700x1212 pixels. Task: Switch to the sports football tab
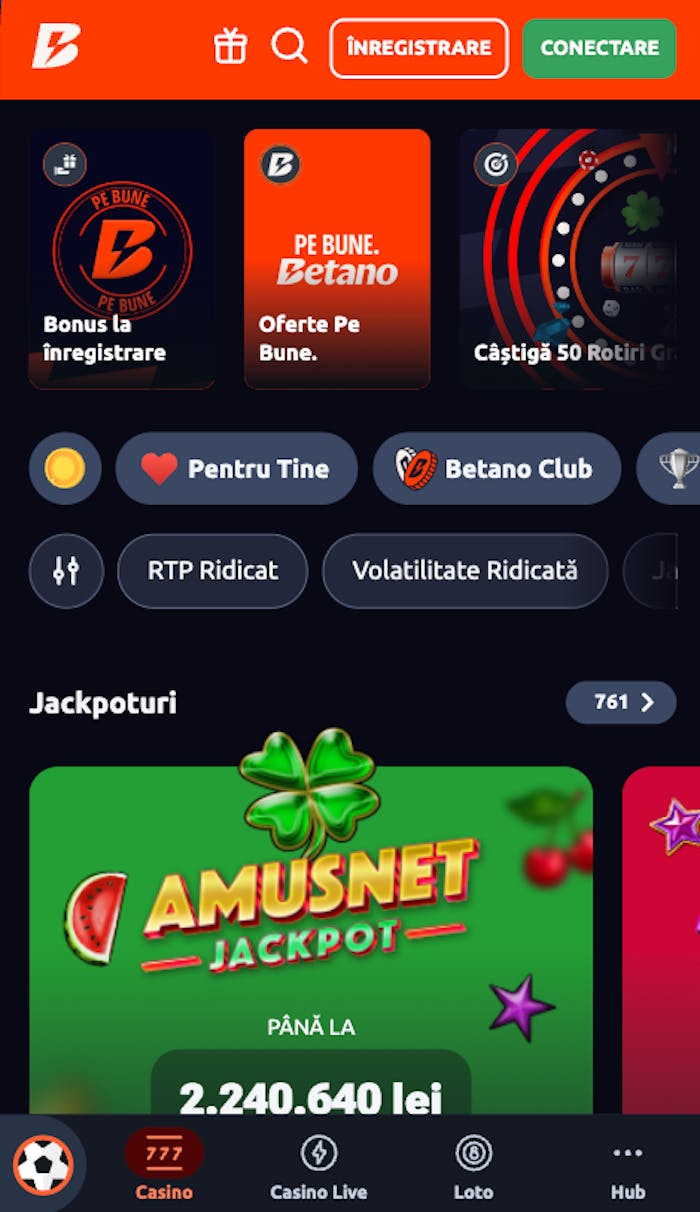click(x=43, y=1166)
